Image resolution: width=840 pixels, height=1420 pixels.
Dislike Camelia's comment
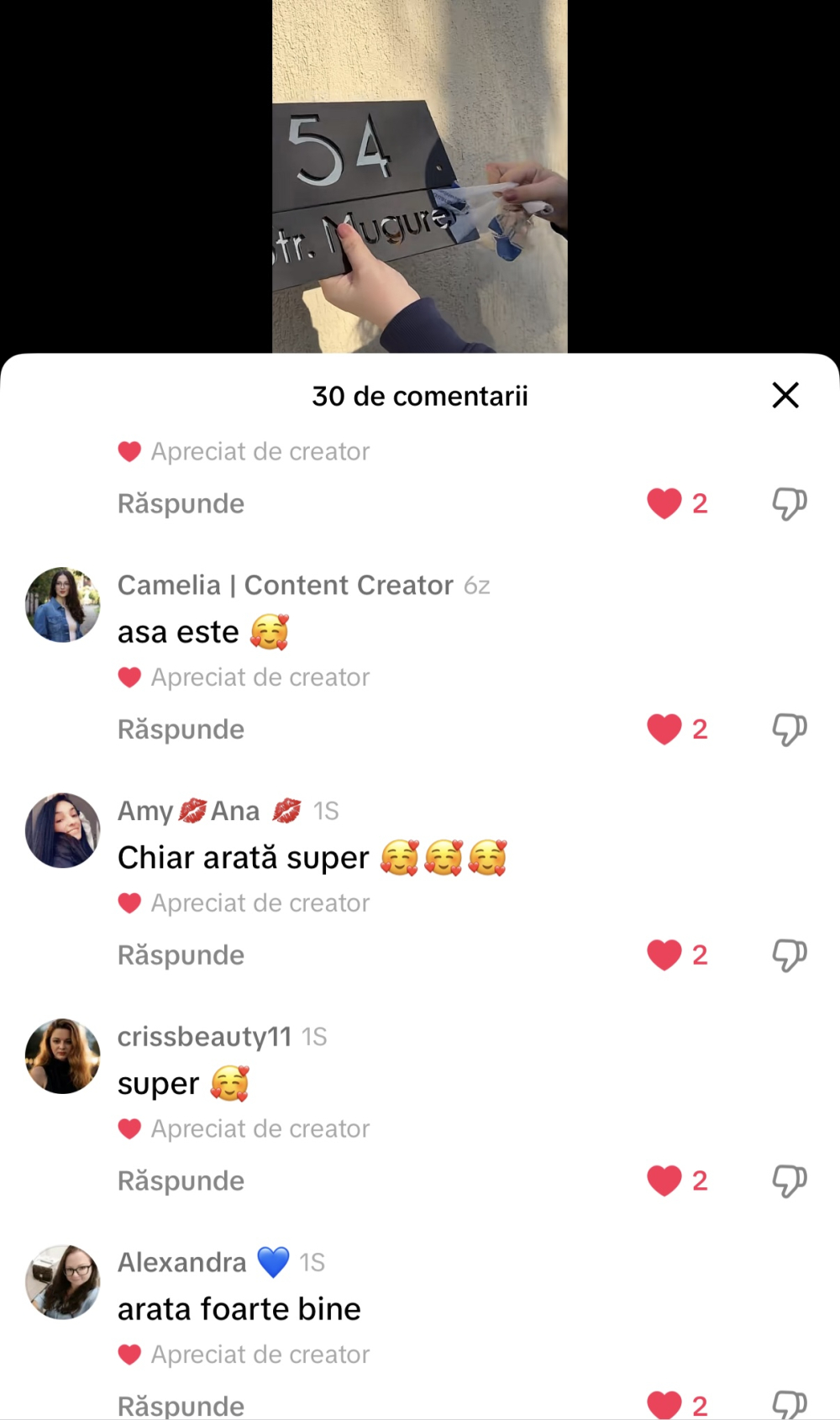click(789, 729)
